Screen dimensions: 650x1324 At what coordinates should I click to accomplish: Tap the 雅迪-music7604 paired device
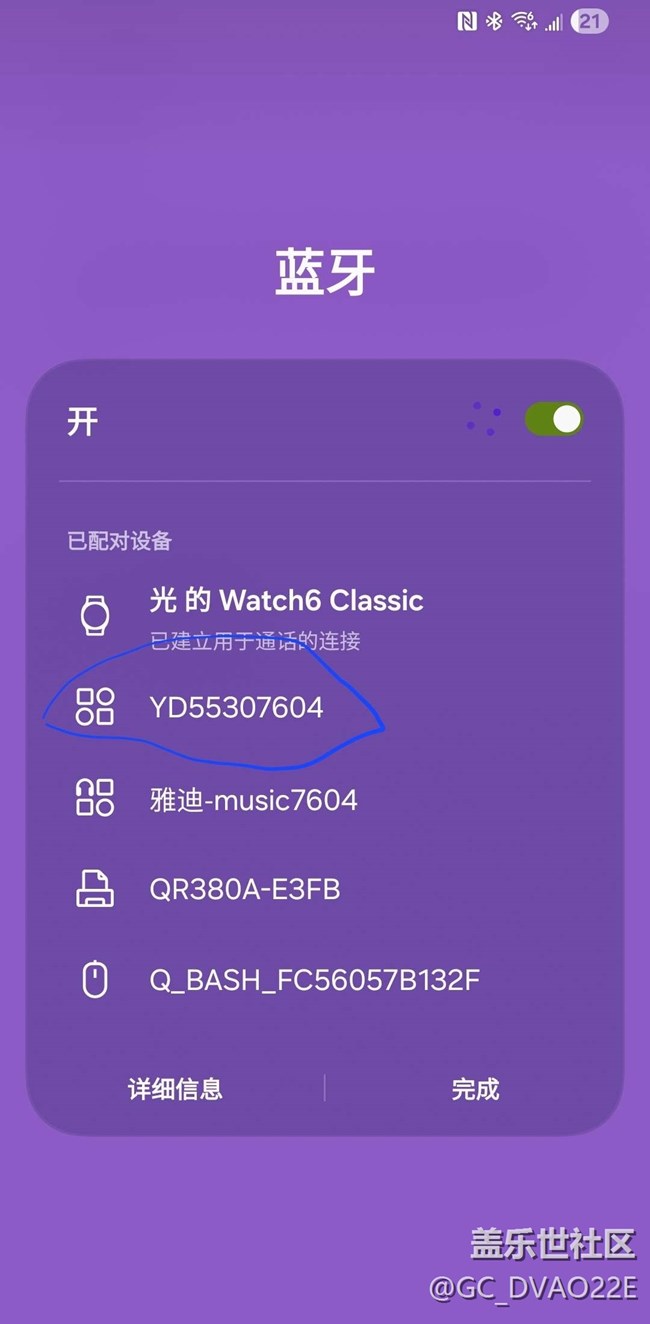click(253, 800)
